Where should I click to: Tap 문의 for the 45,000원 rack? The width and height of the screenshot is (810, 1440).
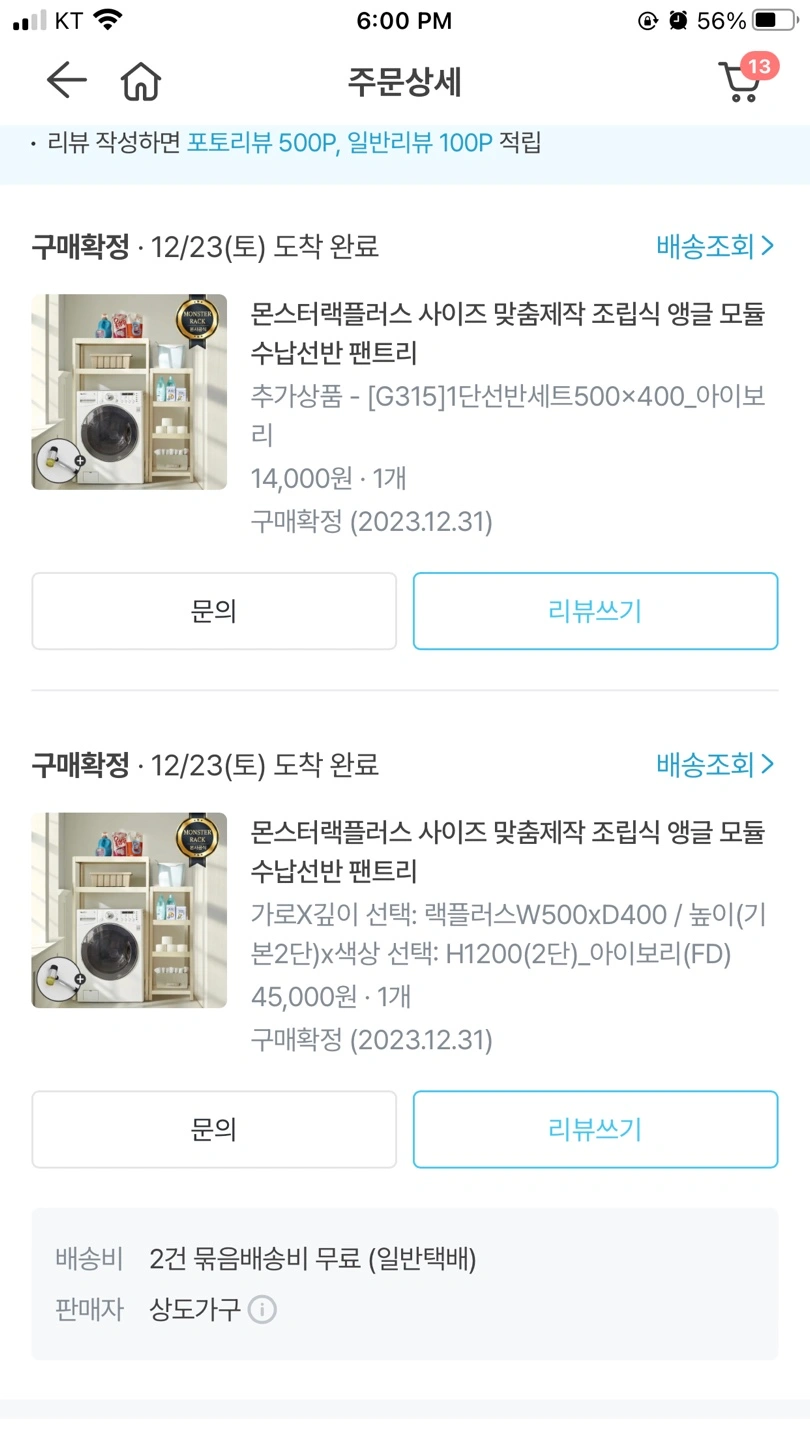click(x=214, y=1129)
